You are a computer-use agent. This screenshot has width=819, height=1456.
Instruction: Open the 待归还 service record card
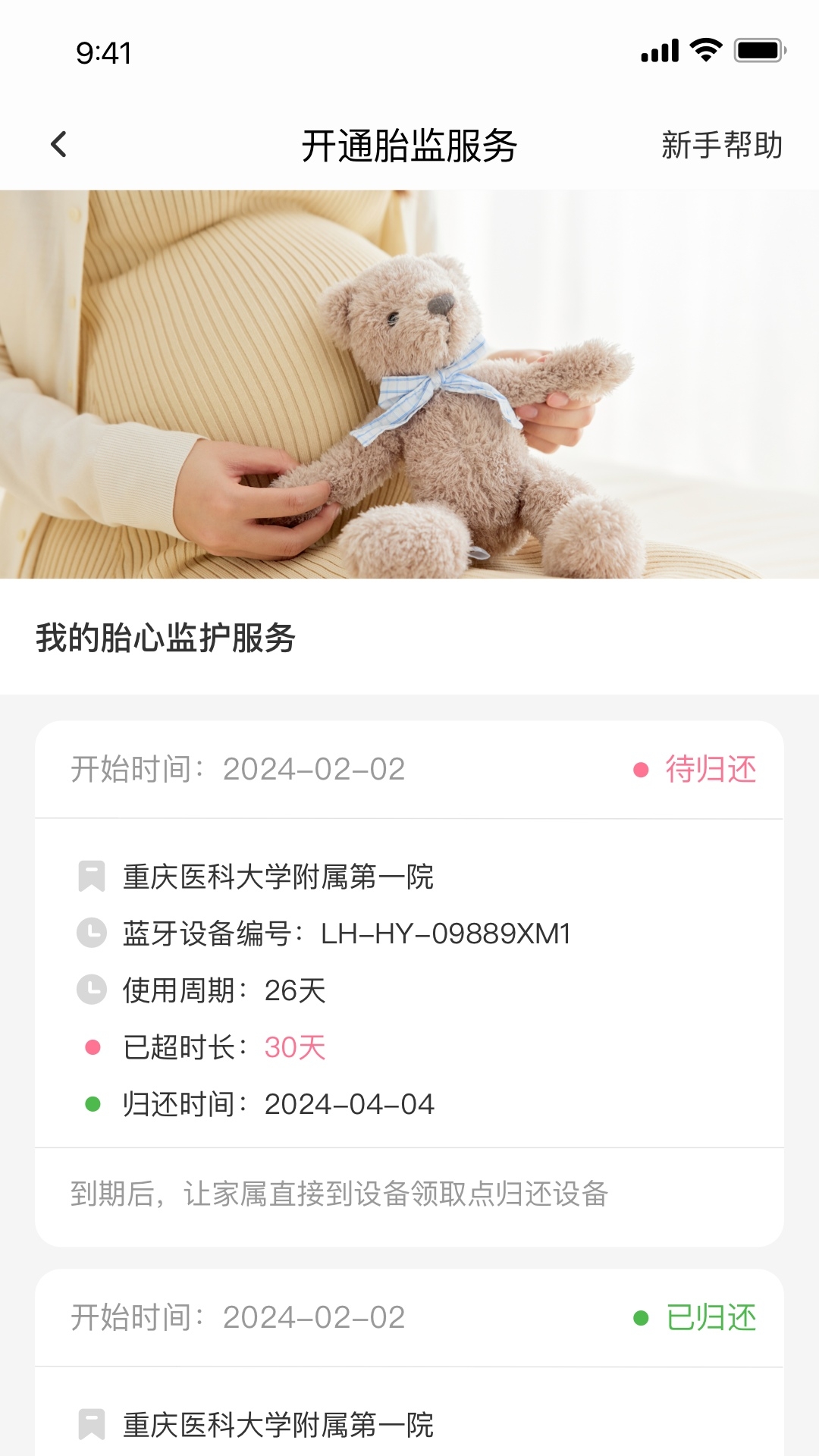pos(409,984)
